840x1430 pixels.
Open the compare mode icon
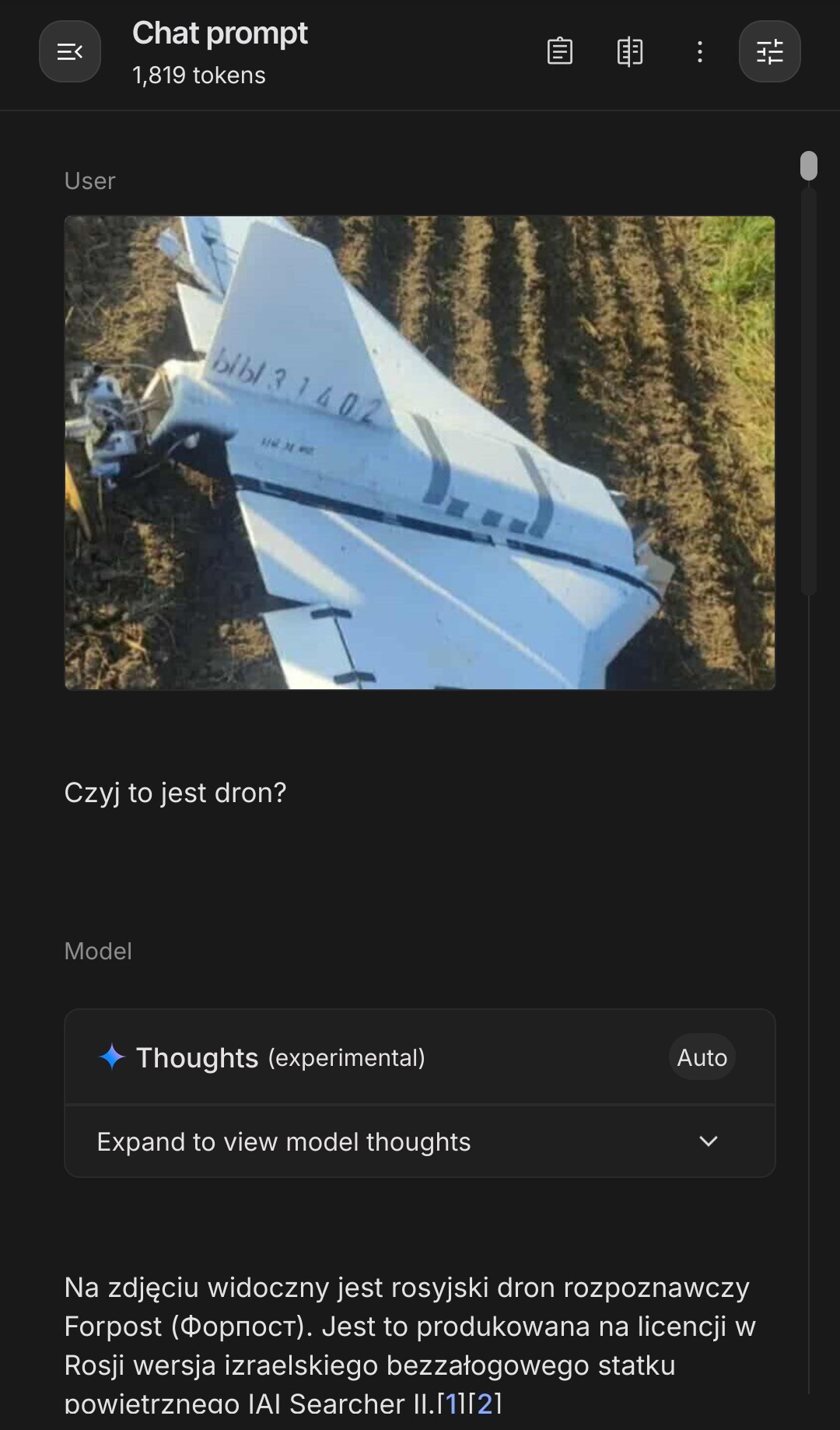point(629,52)
